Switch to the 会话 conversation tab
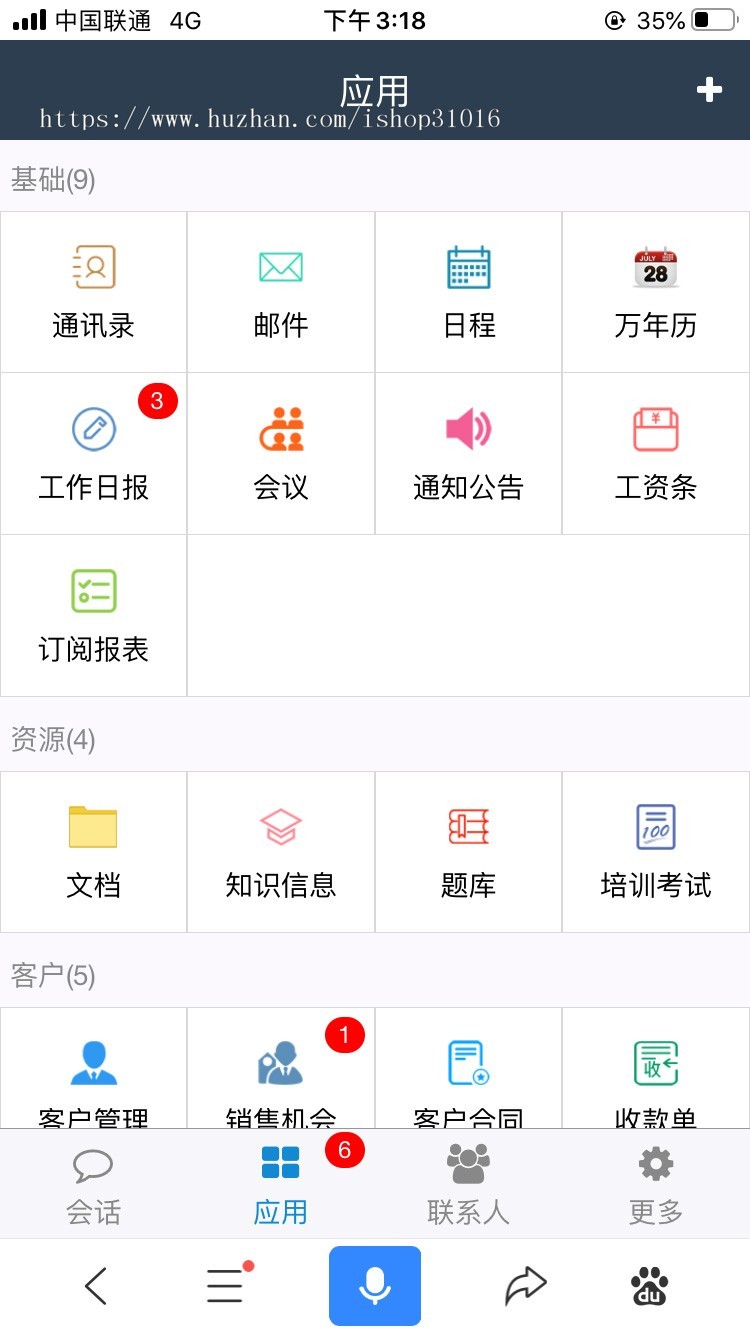The width and height of the screenshot is (750, 1334). (x=93, y=1185)
